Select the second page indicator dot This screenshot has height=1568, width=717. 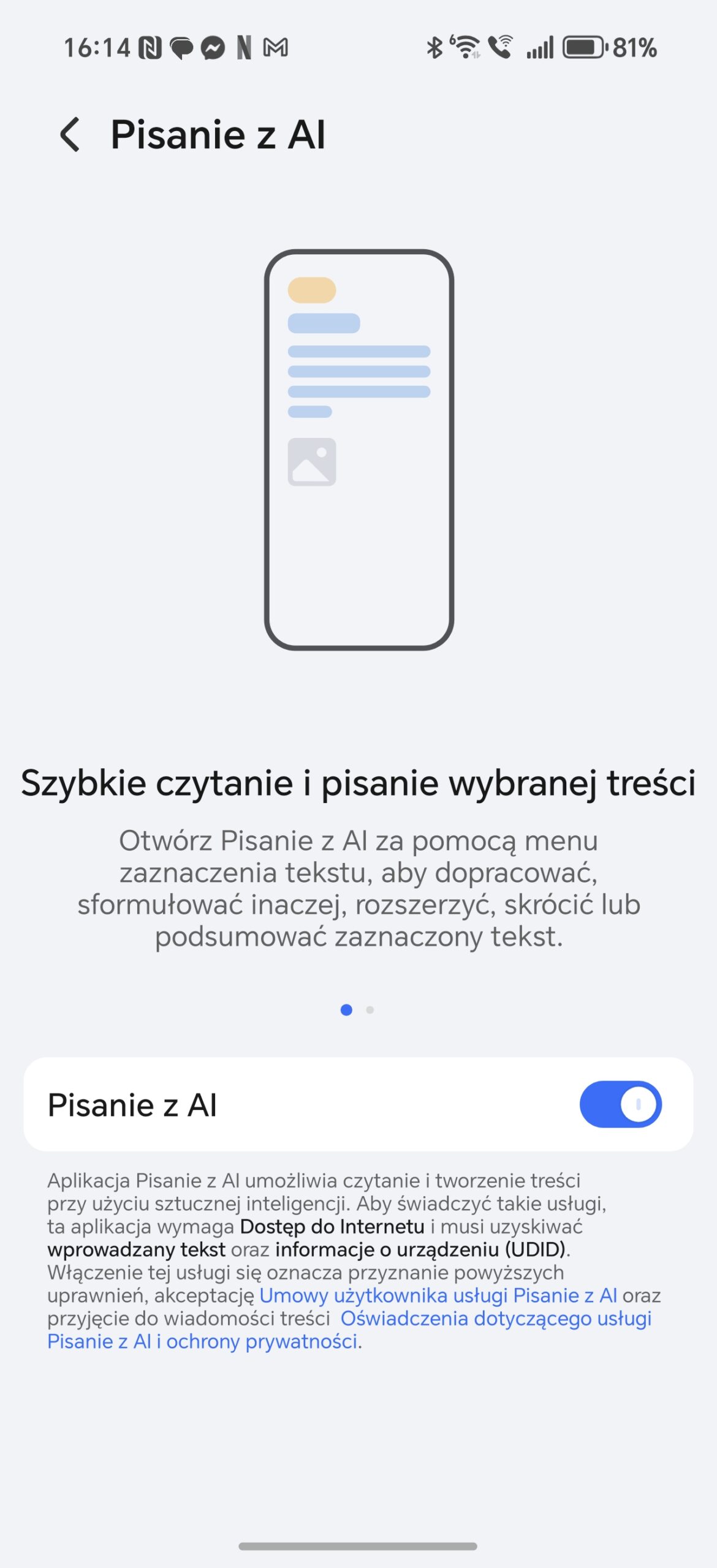coord(370,1010)
